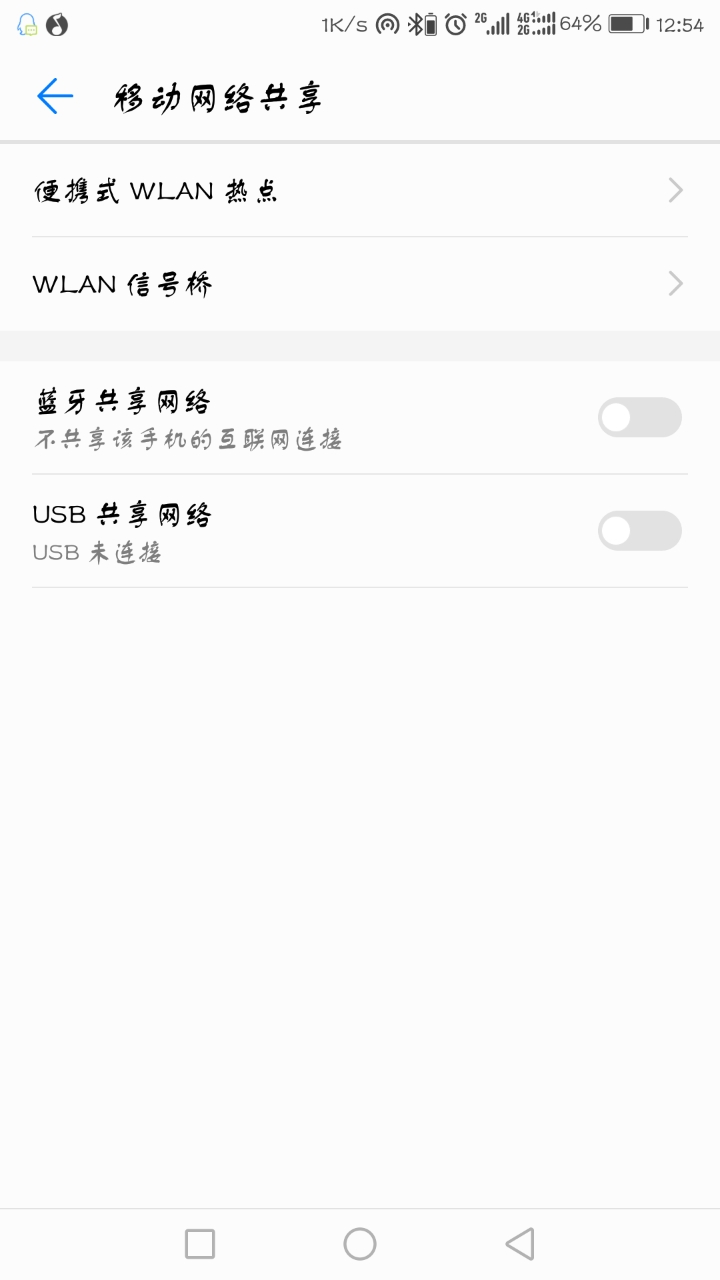720x1280 pixels.
Task: Tap the blue back arrow
Action: pos(55,96)
